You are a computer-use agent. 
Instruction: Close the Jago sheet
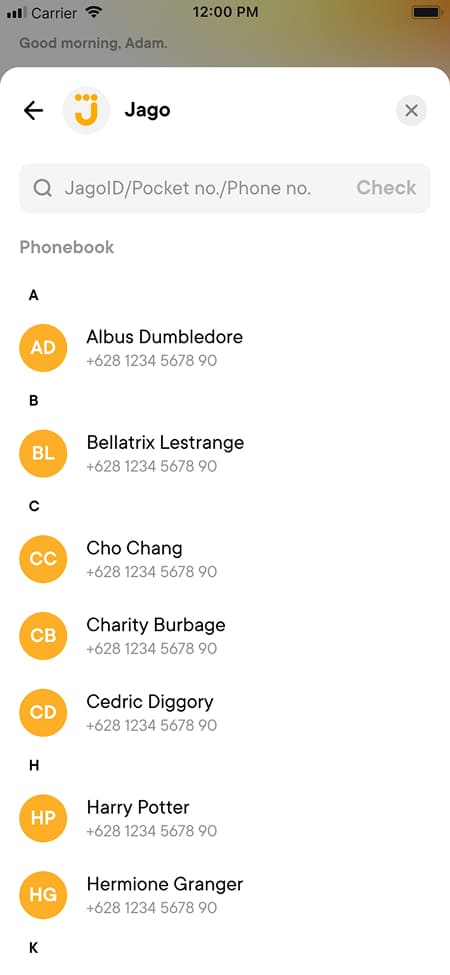tap(411, 111)
